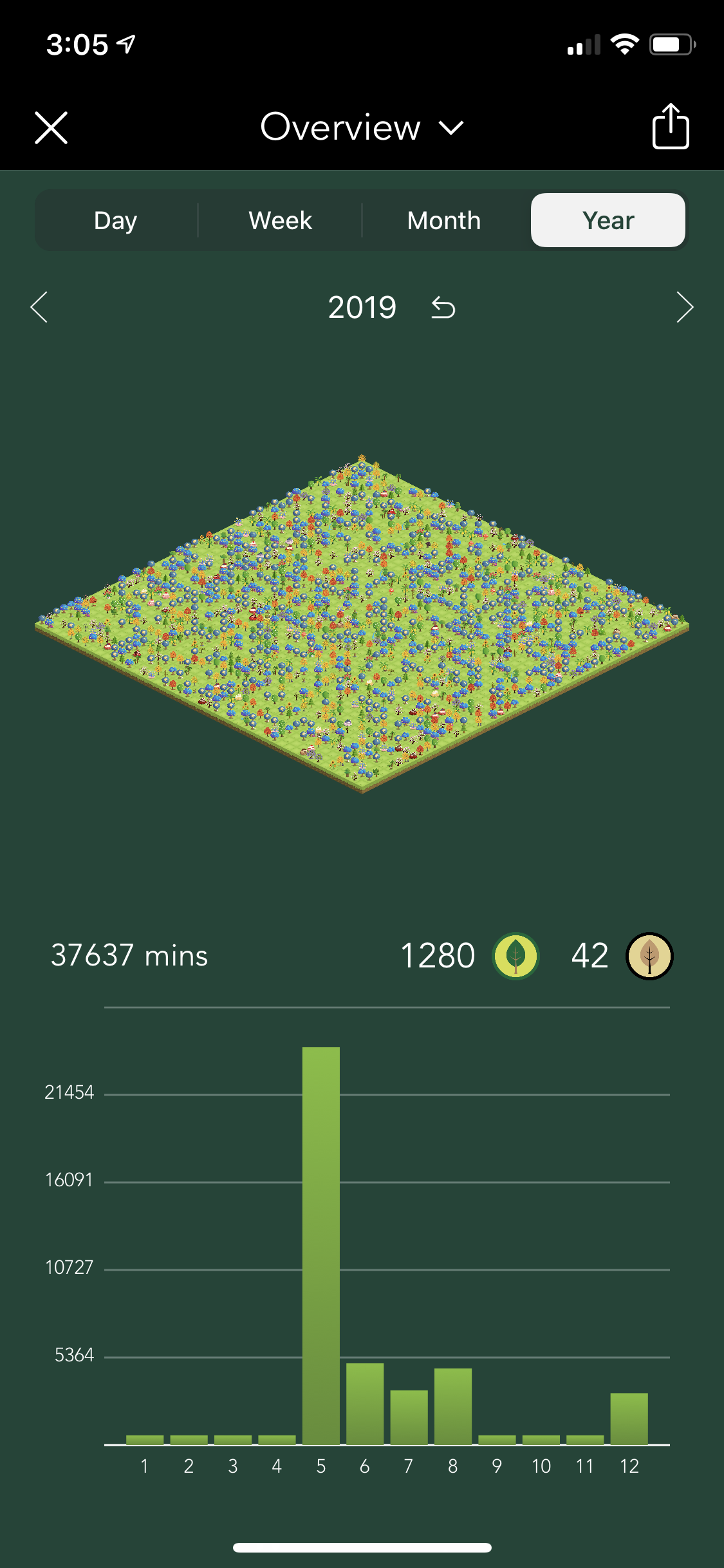Go to the previous year
Screen dimensions: 724x1568
tap(39, 307)
